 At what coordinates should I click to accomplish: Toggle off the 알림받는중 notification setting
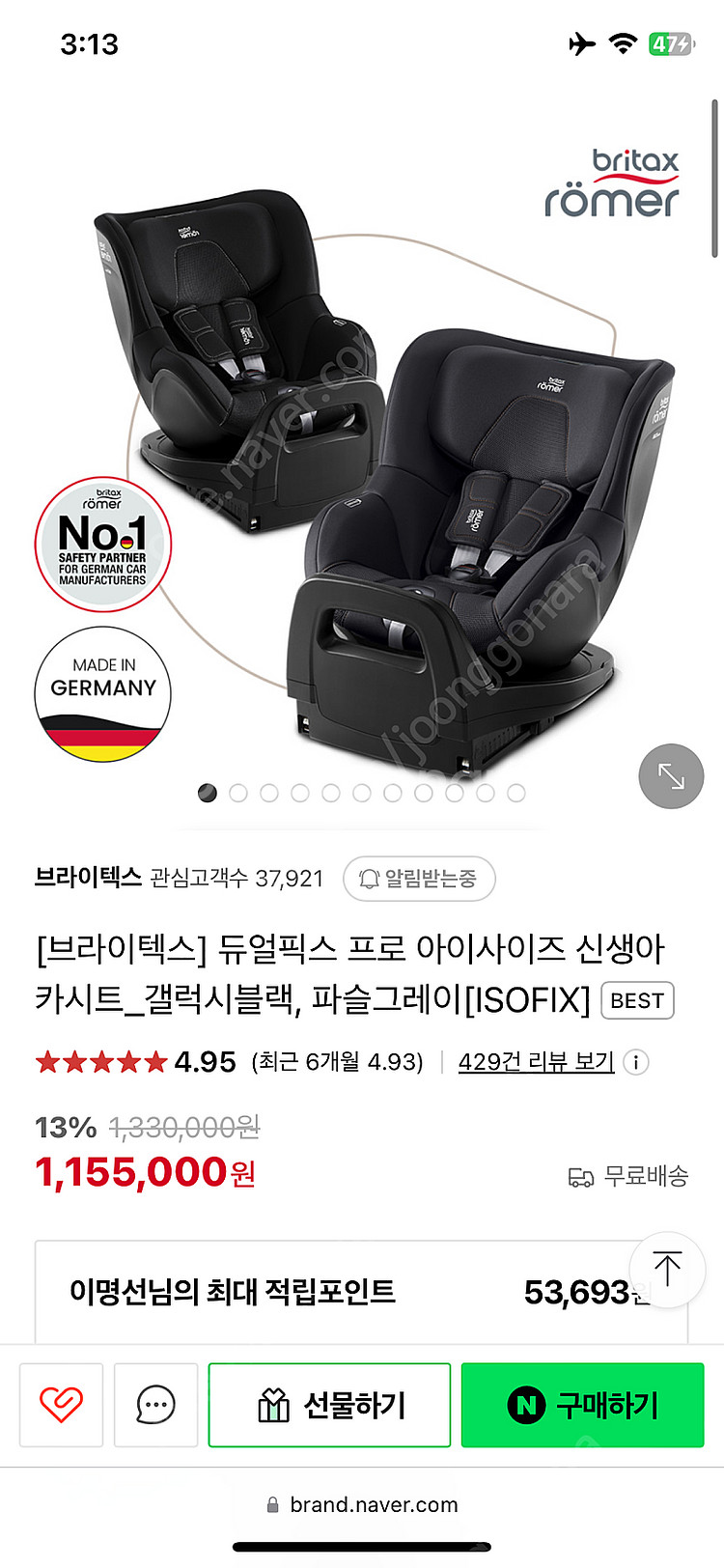[419, 879]
